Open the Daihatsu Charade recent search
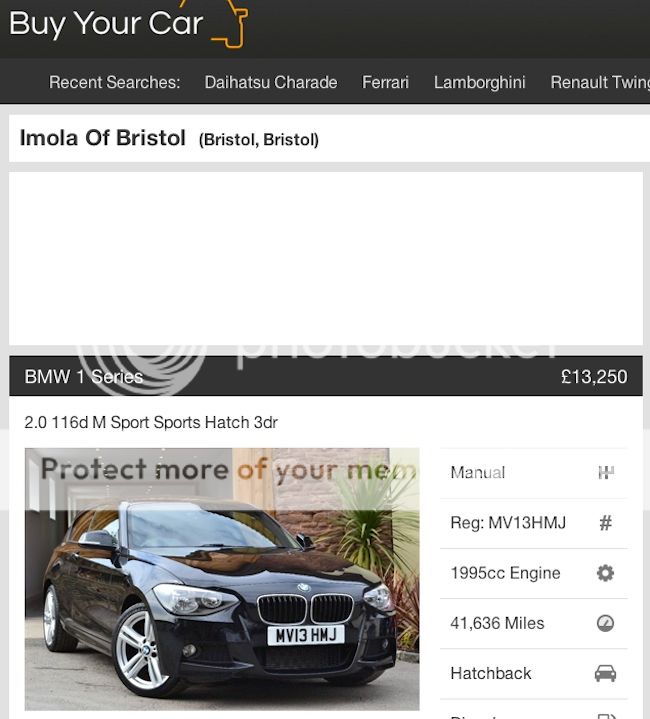 (270, 83)
